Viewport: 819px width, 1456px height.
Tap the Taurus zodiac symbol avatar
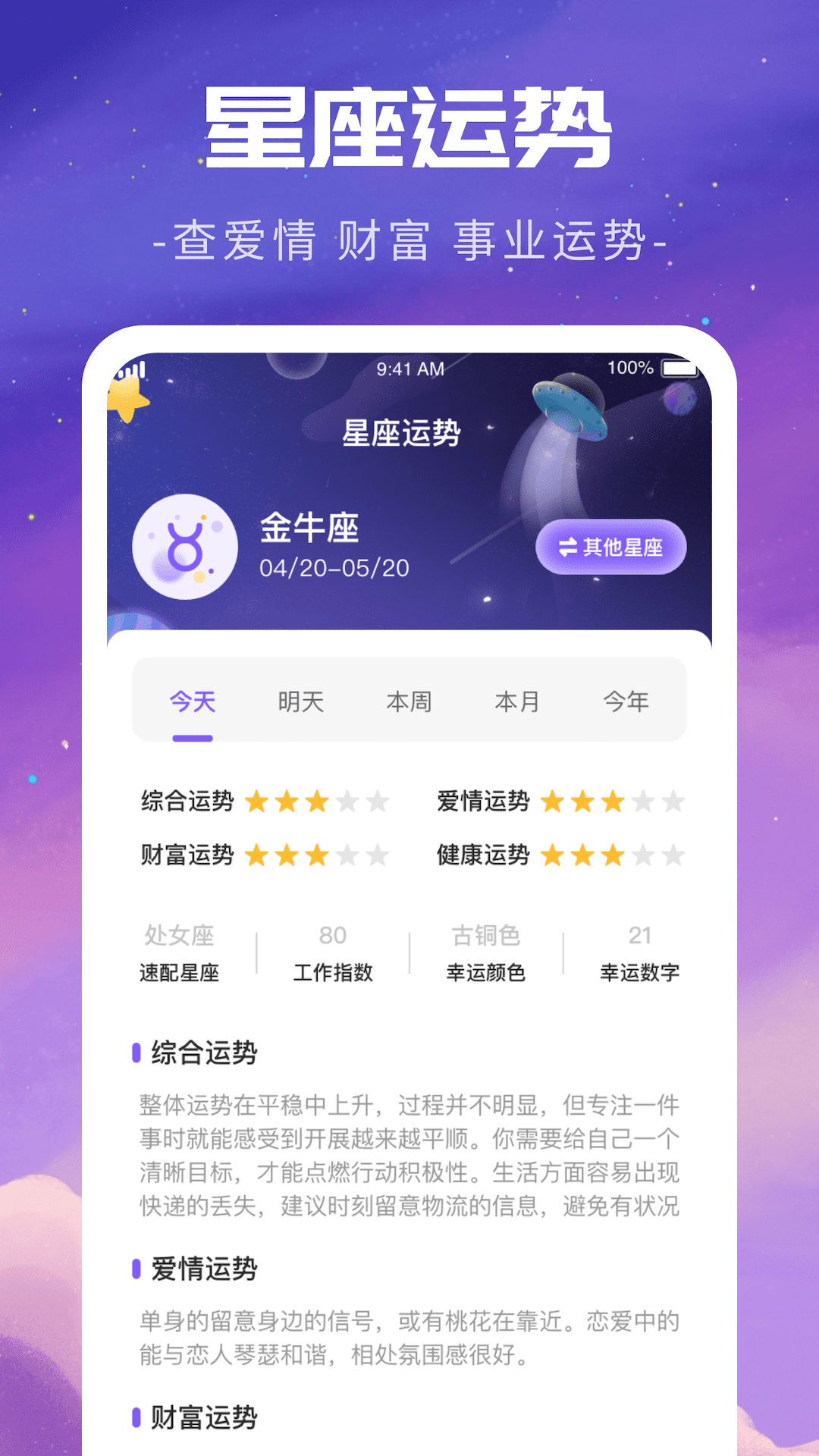click(x=184, y=548)
